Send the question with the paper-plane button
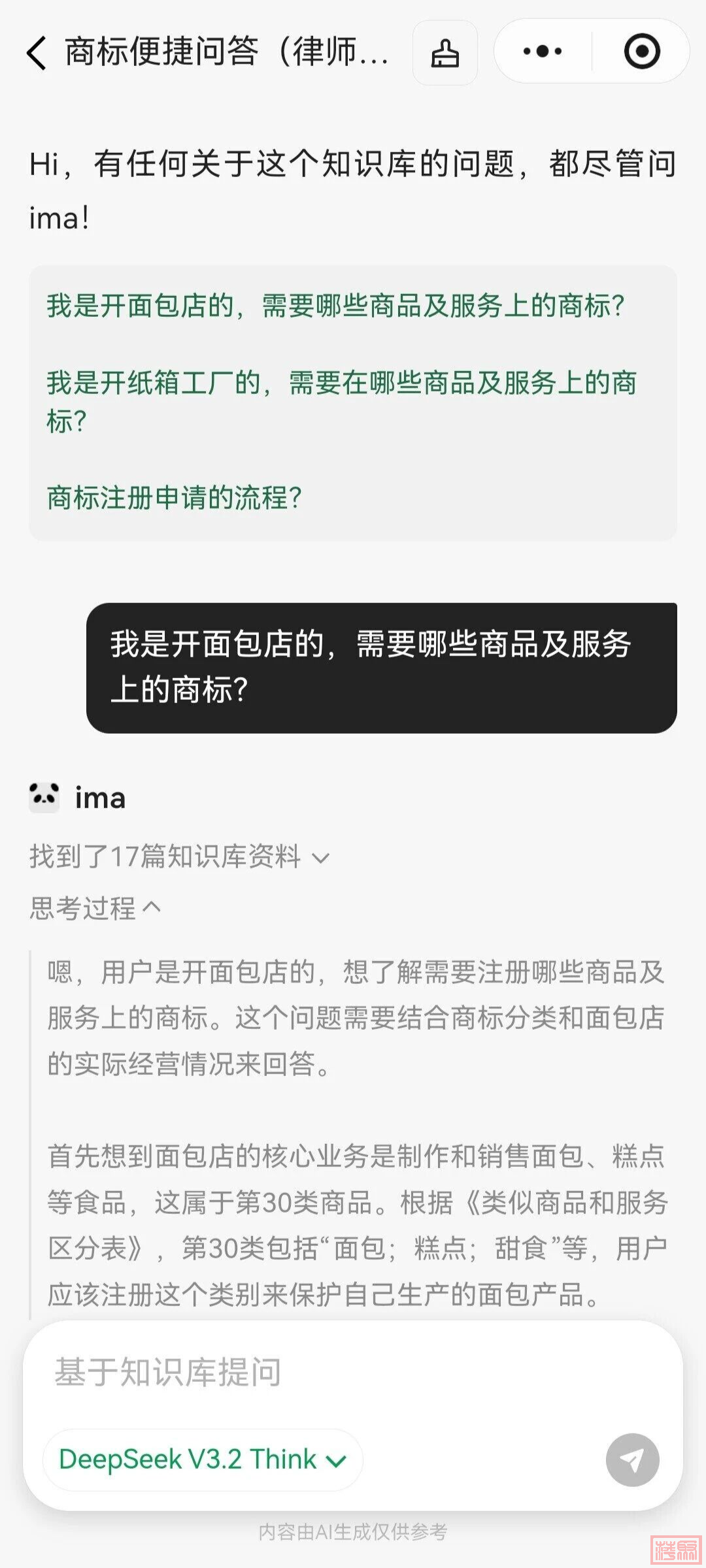 coord(632,1460)
